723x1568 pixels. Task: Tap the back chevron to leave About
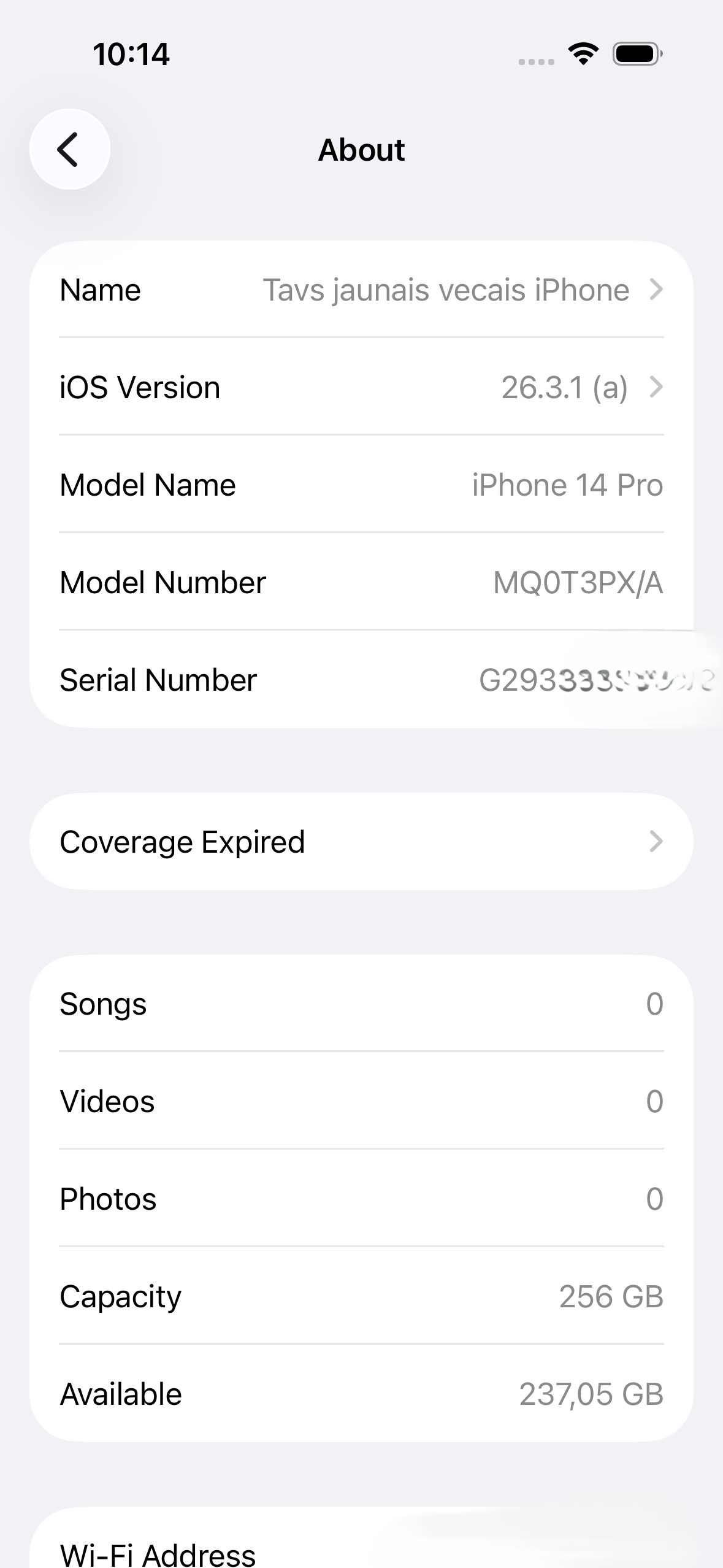point(69,149)
